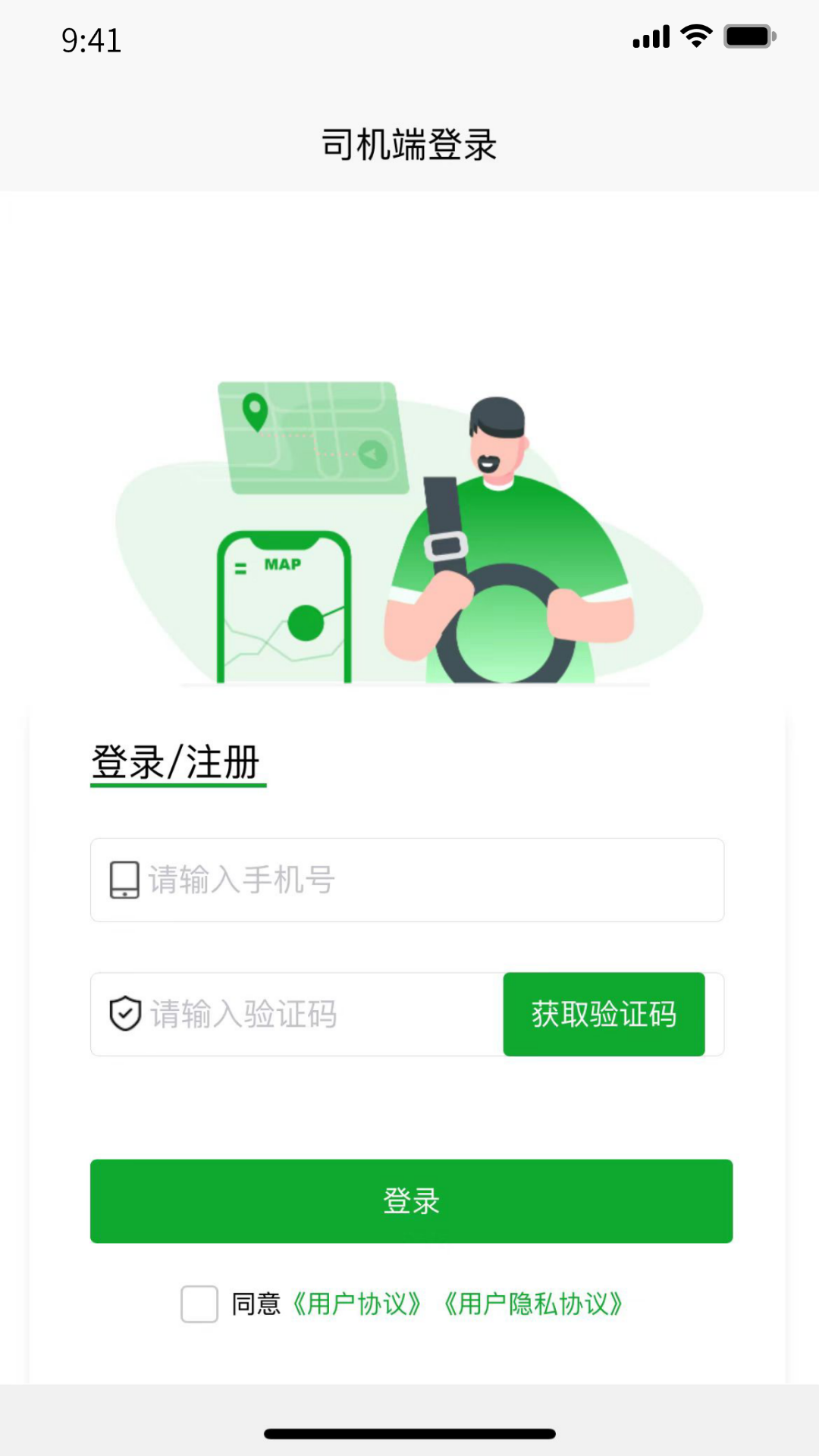Open the 《用户隐私协议》 link
The width and height of the screenshot is (819, 1456).
pos(533,1304)
